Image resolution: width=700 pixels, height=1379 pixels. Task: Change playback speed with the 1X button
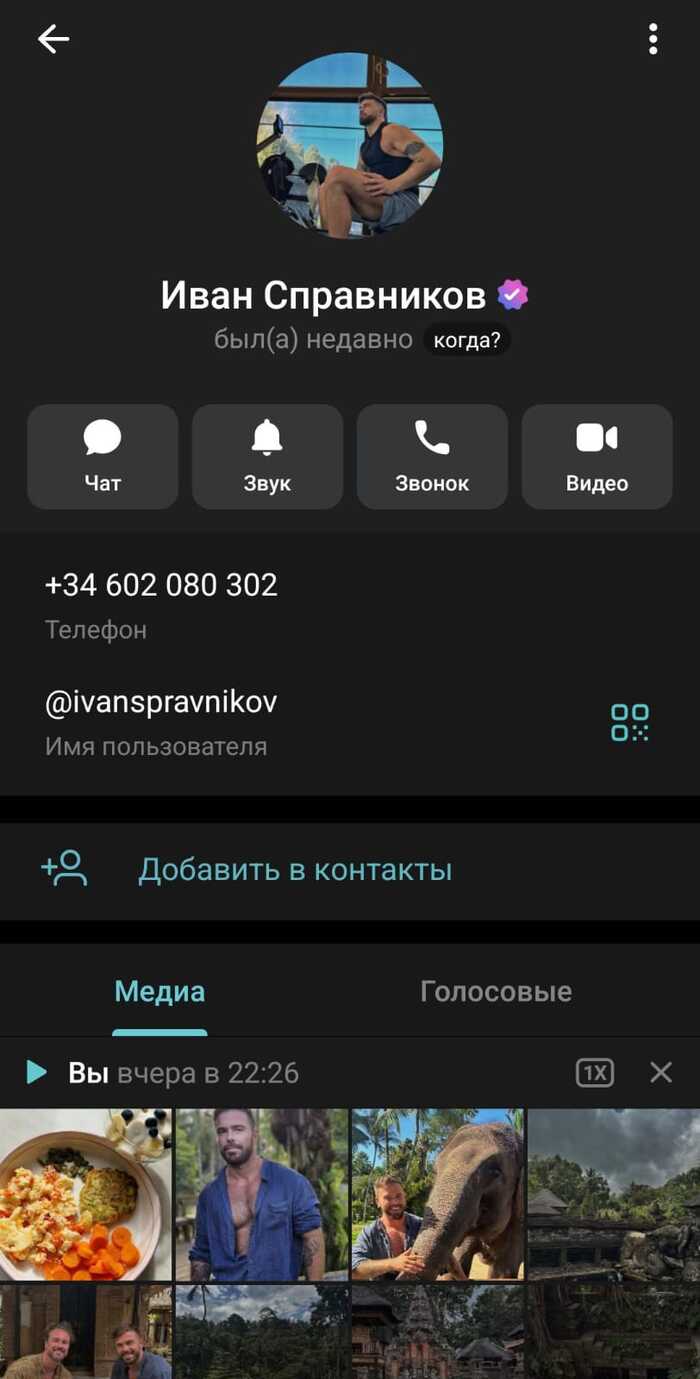pos(595,1073)
